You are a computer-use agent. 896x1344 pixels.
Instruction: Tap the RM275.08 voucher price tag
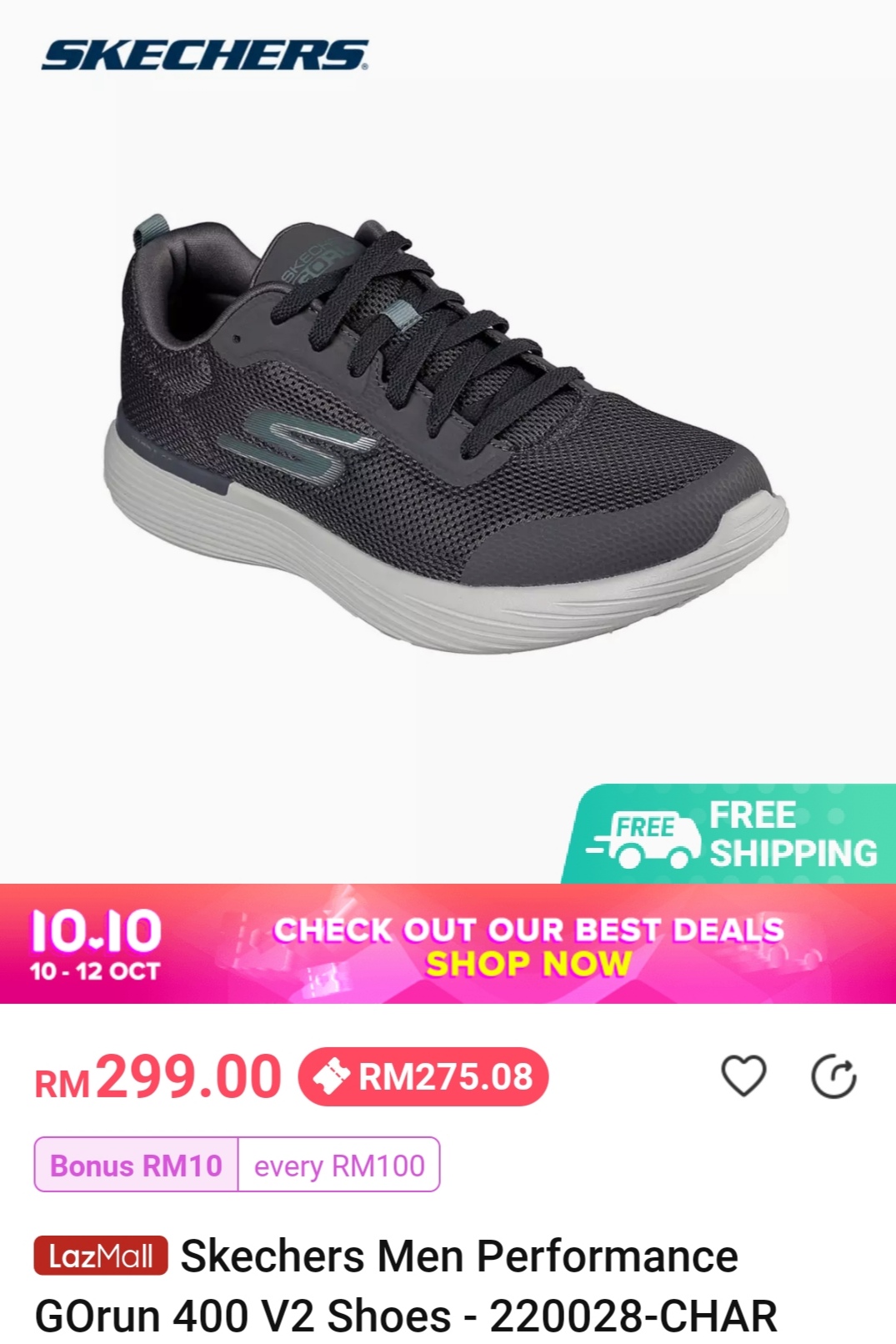(x=423, y=1076)
